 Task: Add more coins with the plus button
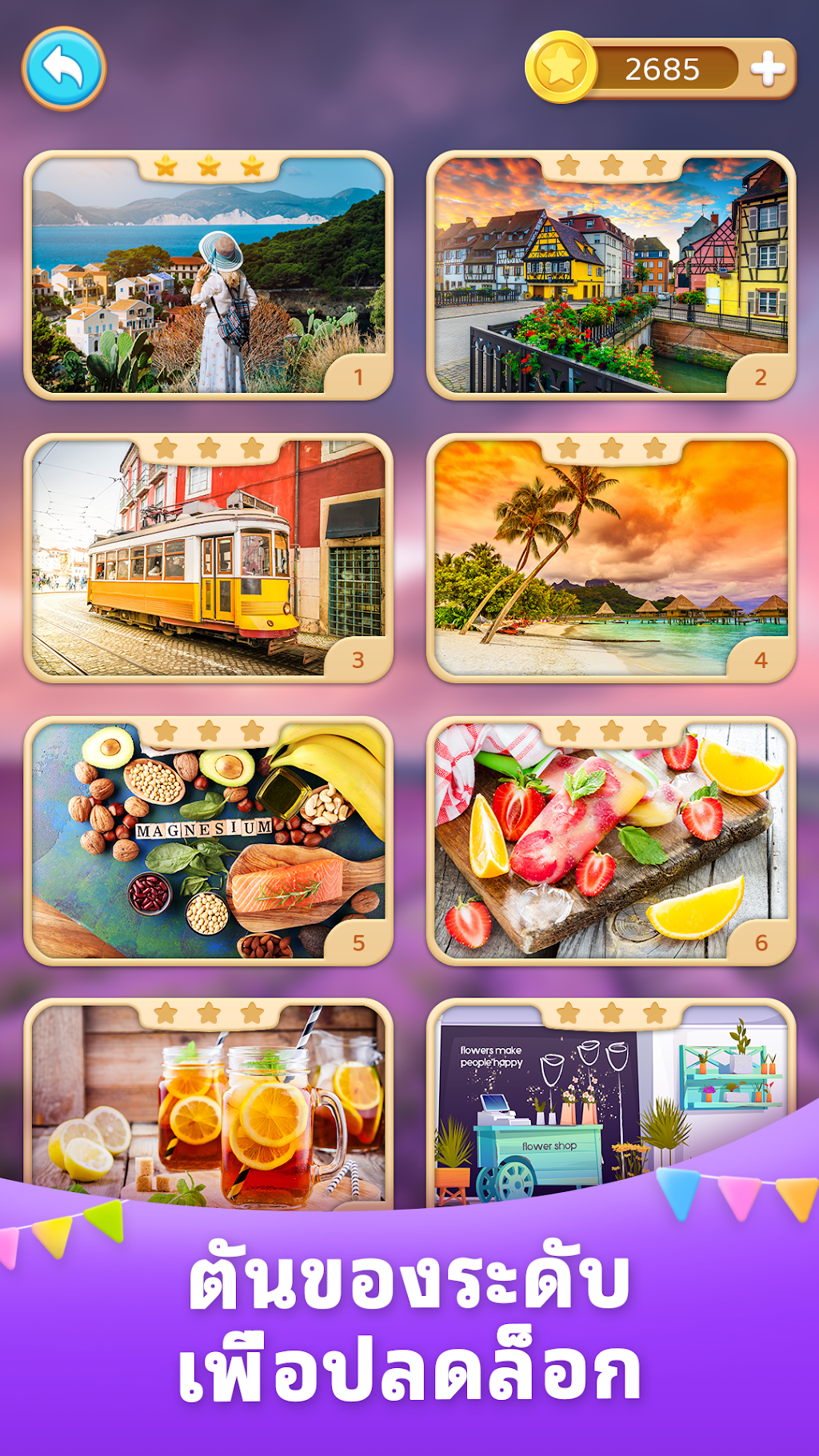(768, 69)
